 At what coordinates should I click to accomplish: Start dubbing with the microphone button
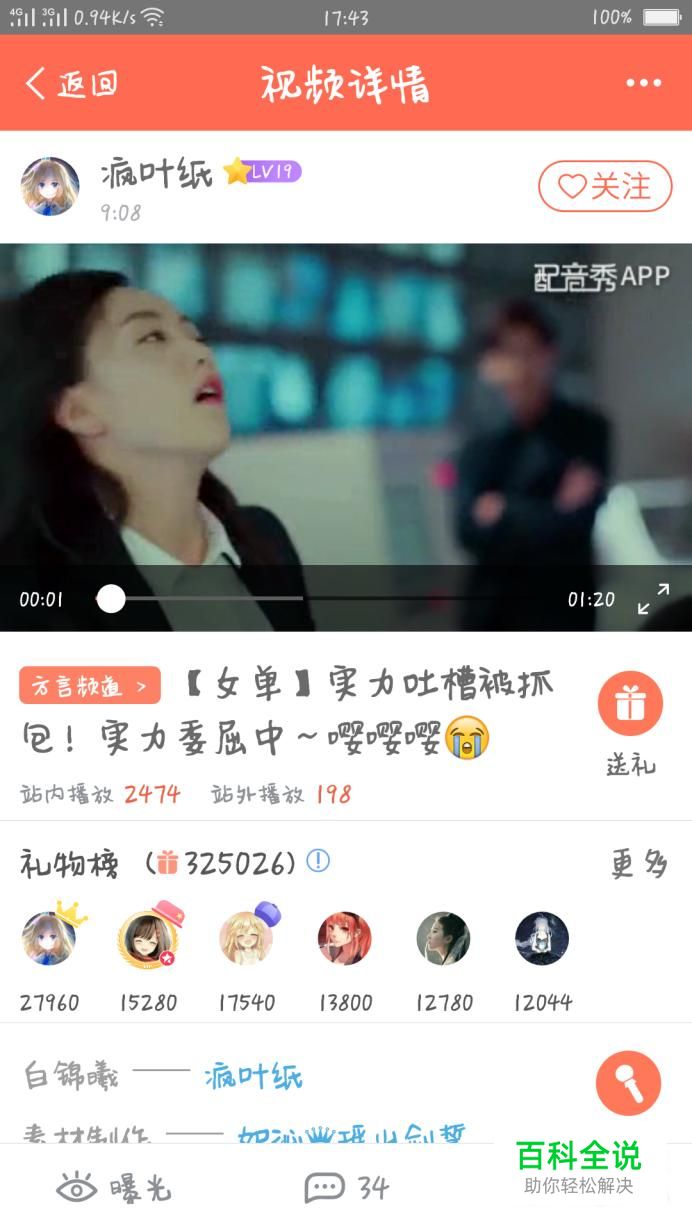(628, 1083)
